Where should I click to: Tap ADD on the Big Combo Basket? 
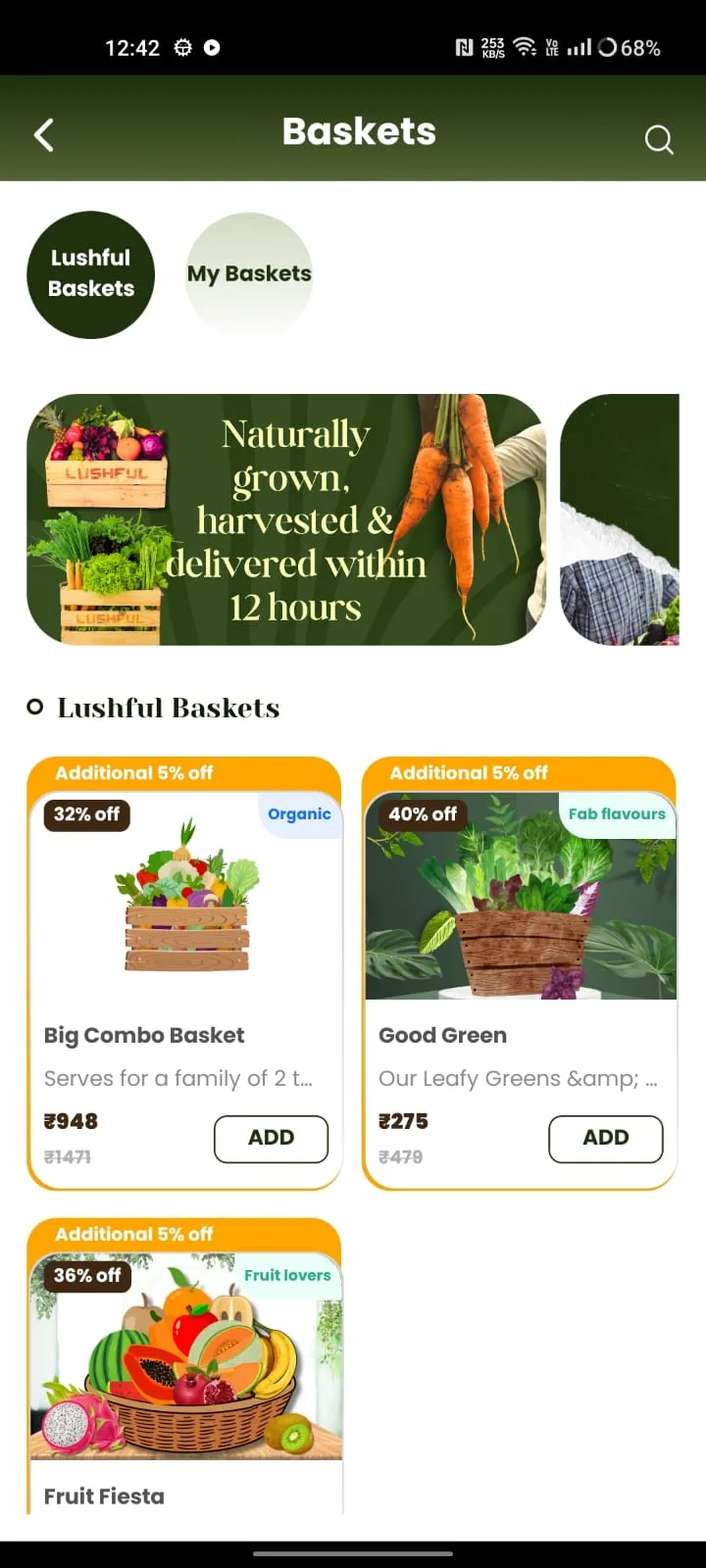click(x=272, y=1138)
